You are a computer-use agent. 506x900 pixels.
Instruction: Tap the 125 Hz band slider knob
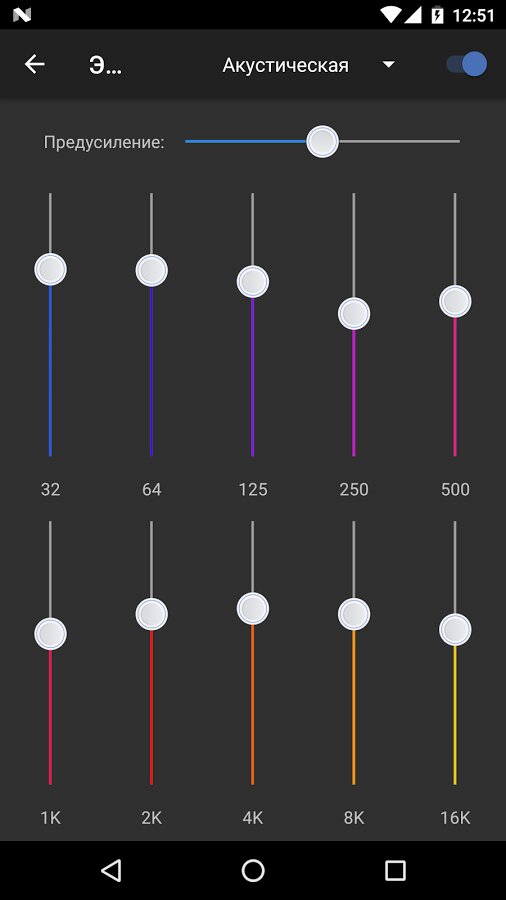[x=252, y=282]
